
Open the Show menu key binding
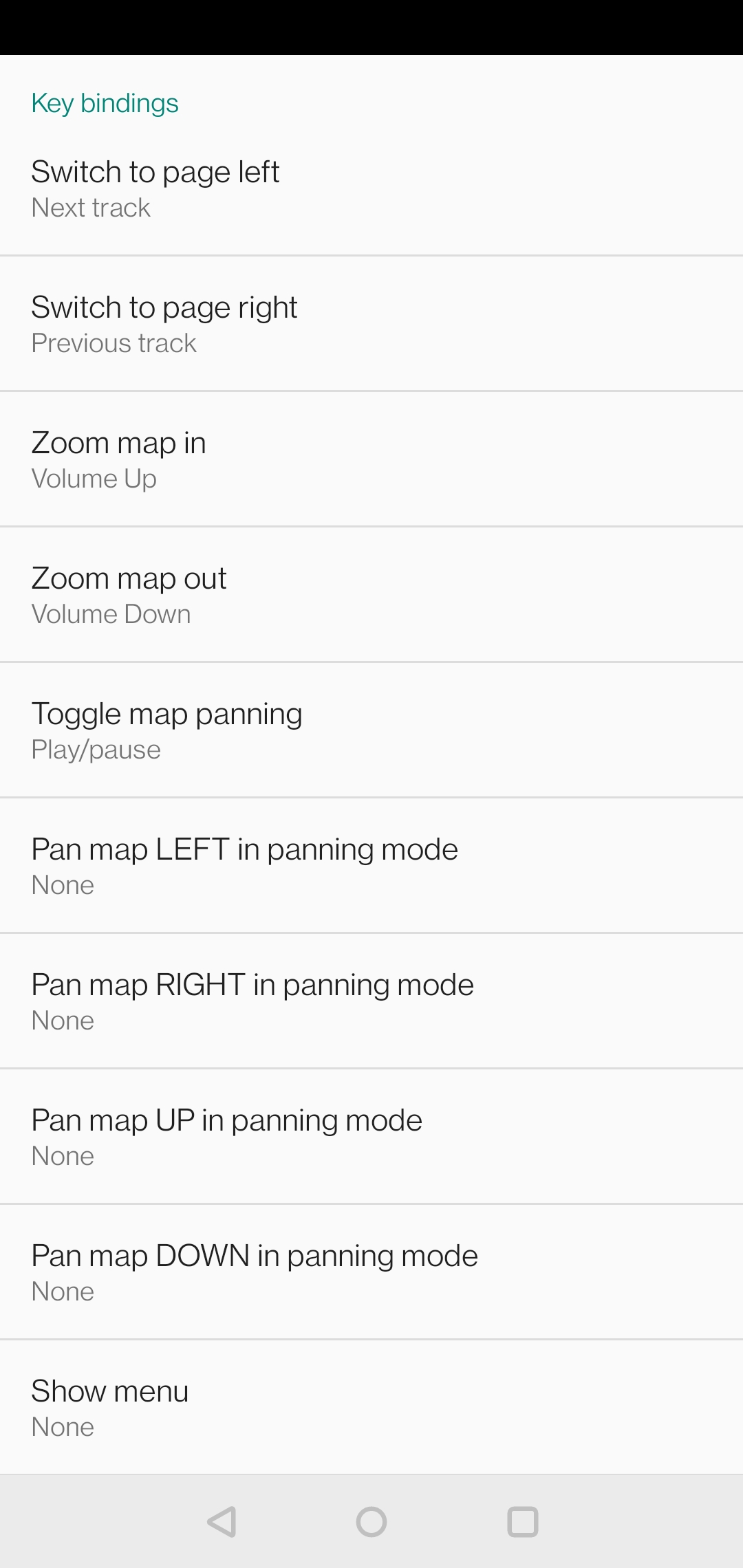[371, 1408]
